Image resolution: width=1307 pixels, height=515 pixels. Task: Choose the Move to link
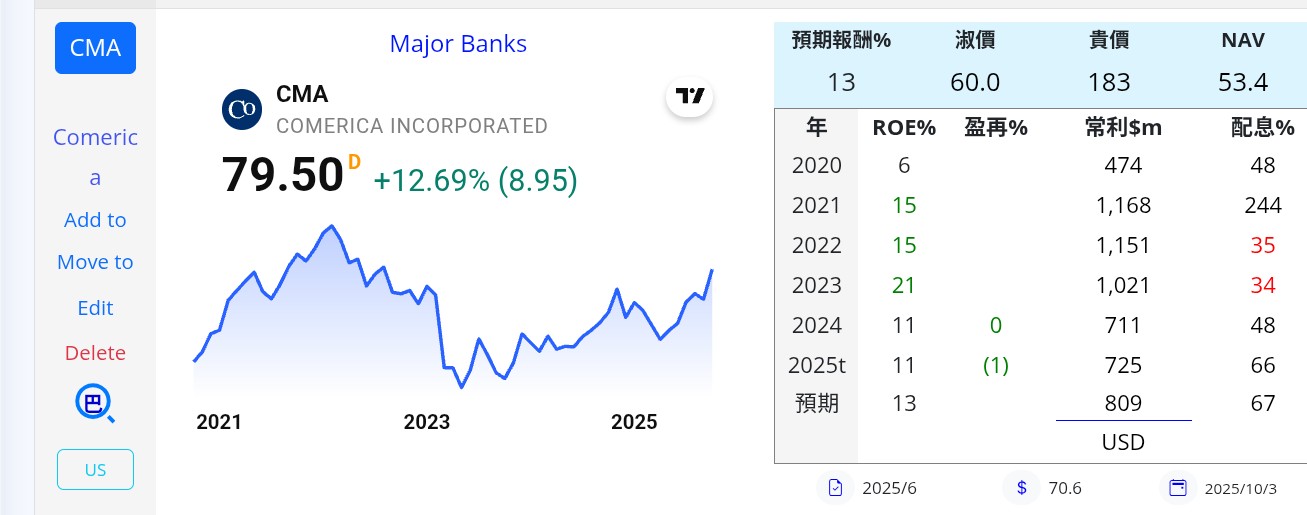[95, 262]
